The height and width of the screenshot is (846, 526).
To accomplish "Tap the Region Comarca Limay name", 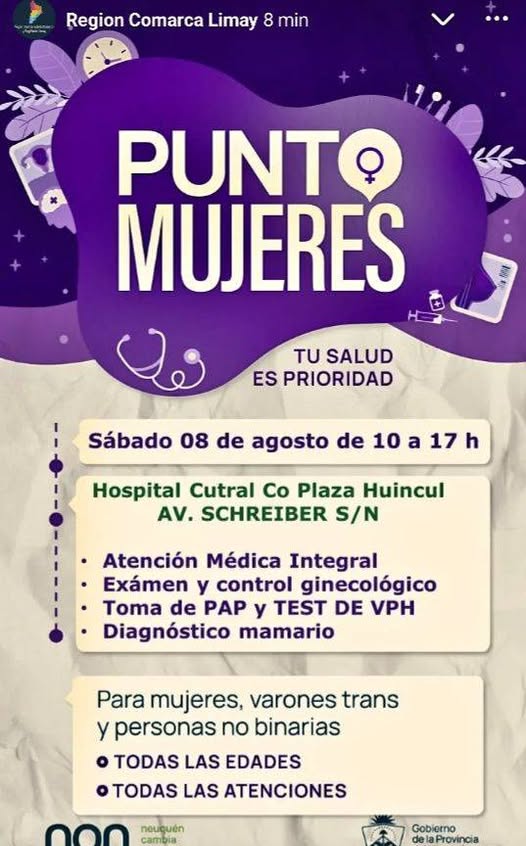I will [162, 21].
